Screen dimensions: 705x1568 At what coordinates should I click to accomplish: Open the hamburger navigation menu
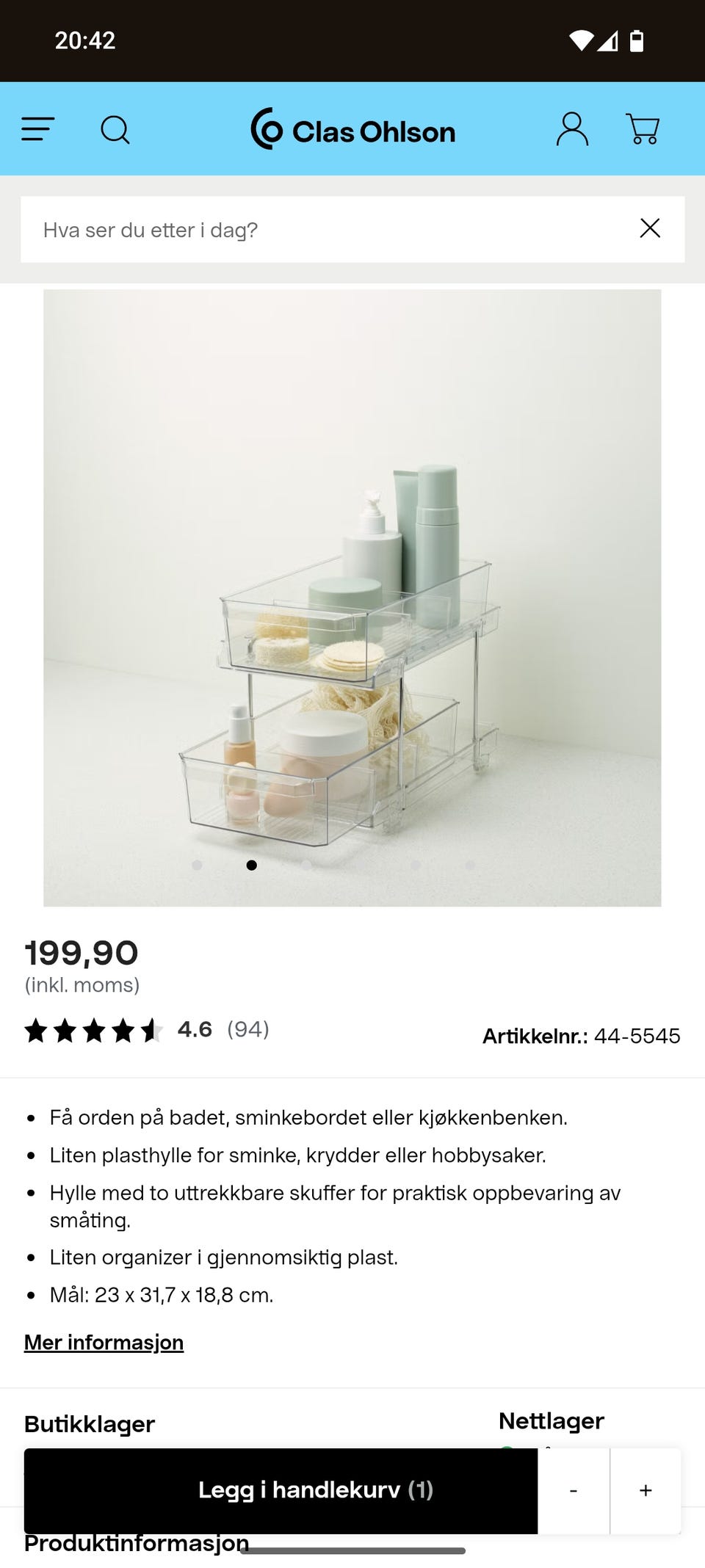(37, 129)
